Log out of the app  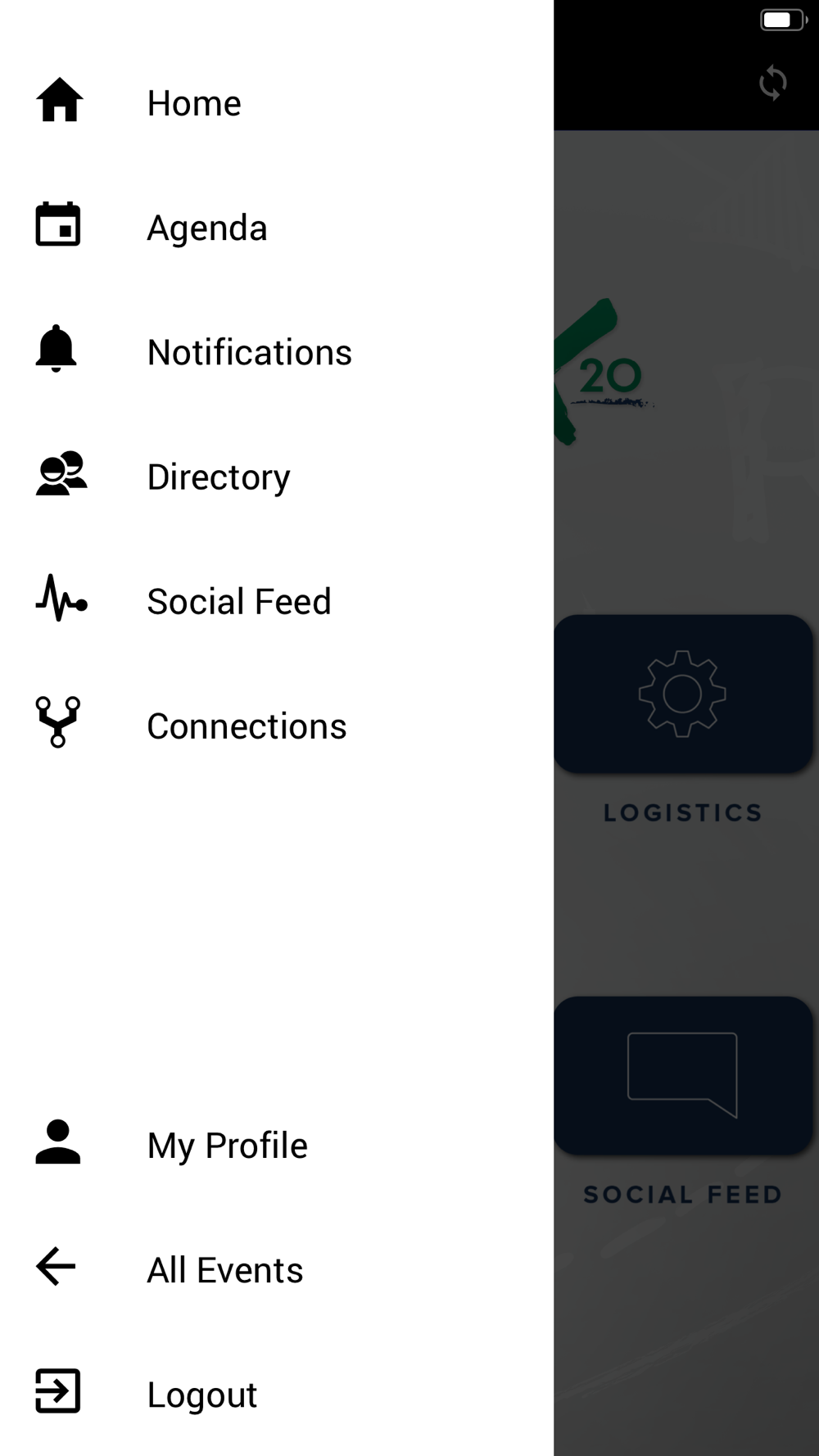click(276, 1394)
